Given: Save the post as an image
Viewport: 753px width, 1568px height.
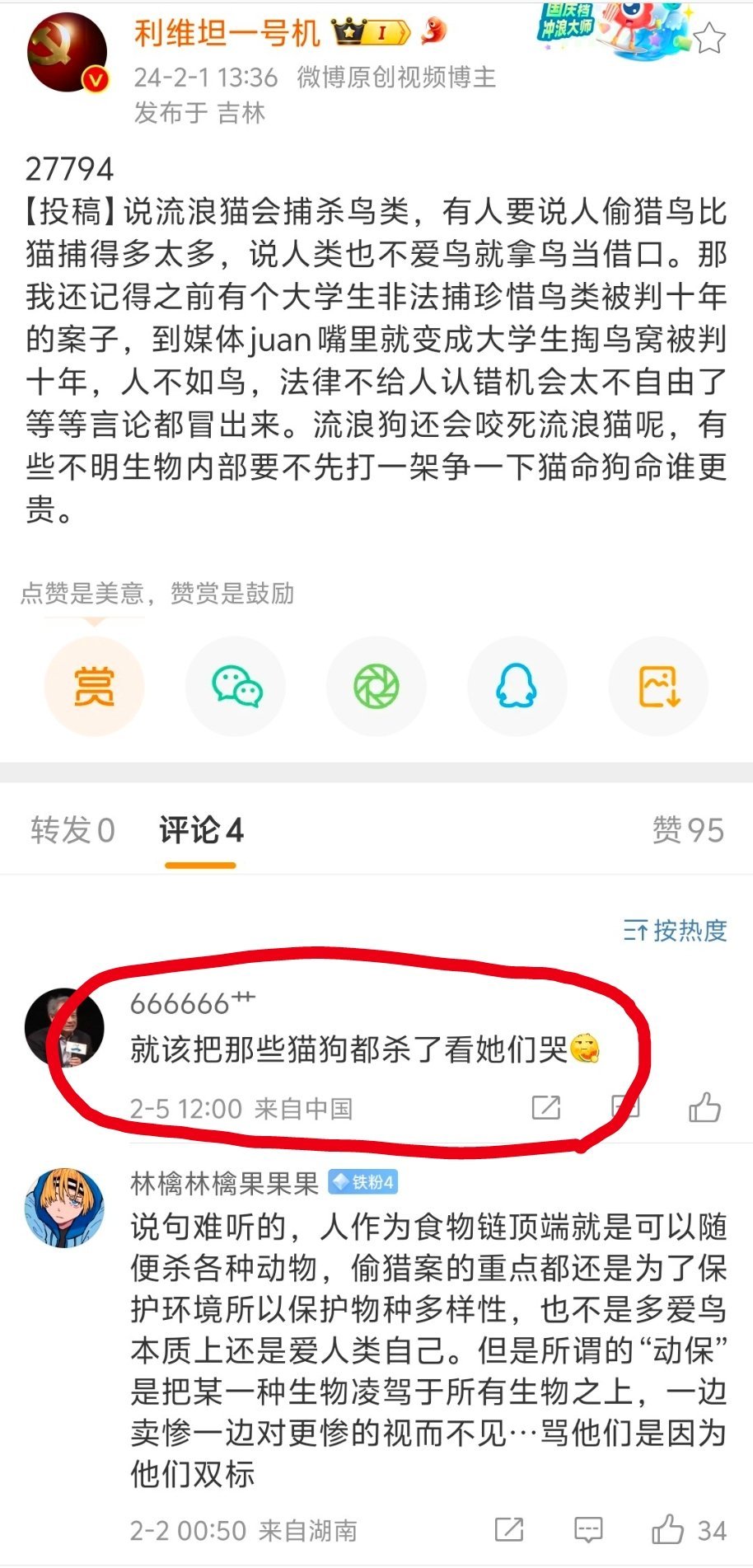Looking at the screenshot, I should 658,686.
